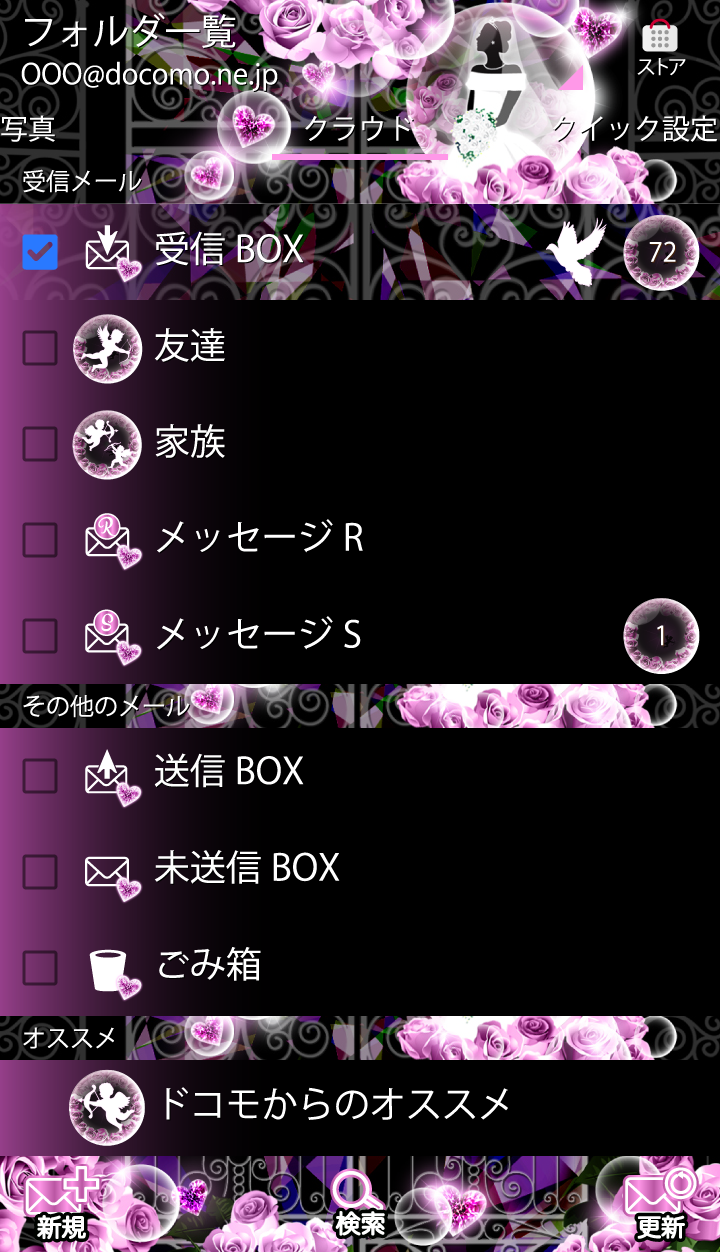Image resolution: width=720 pixels, height=1252 pixels.
Task: Refresh mail with 更新
Action: coord(659,1205)
